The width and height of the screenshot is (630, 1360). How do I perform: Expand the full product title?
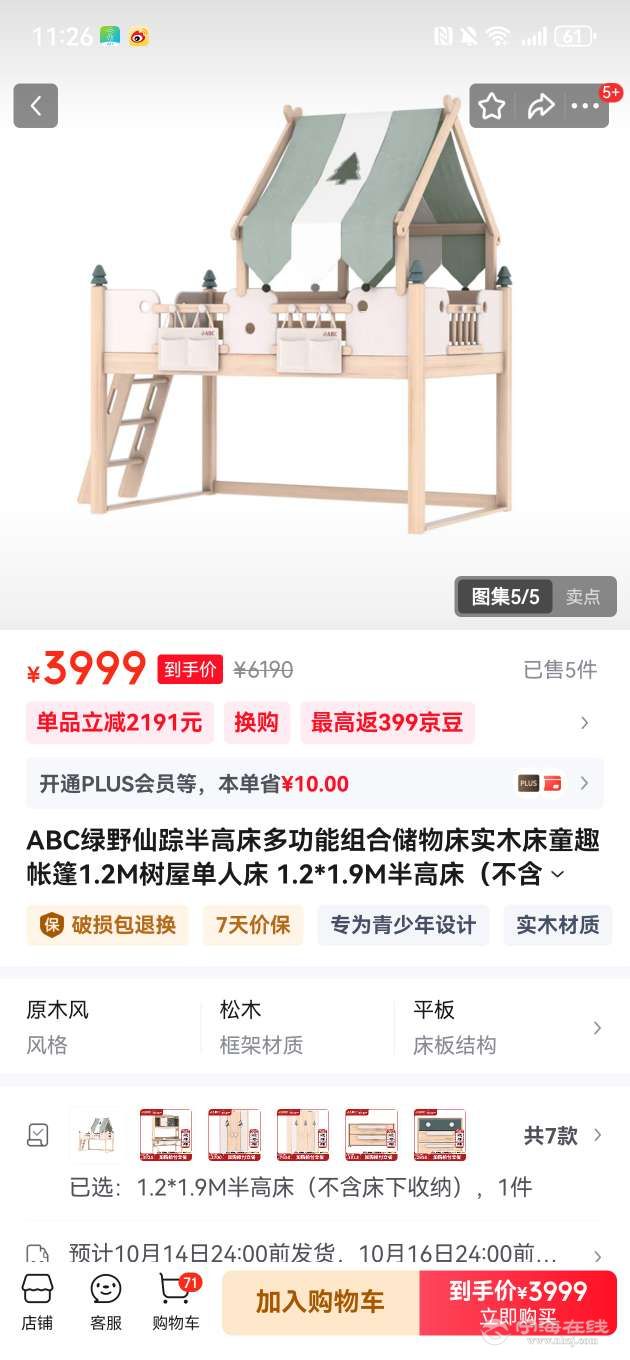pos(558,875)
